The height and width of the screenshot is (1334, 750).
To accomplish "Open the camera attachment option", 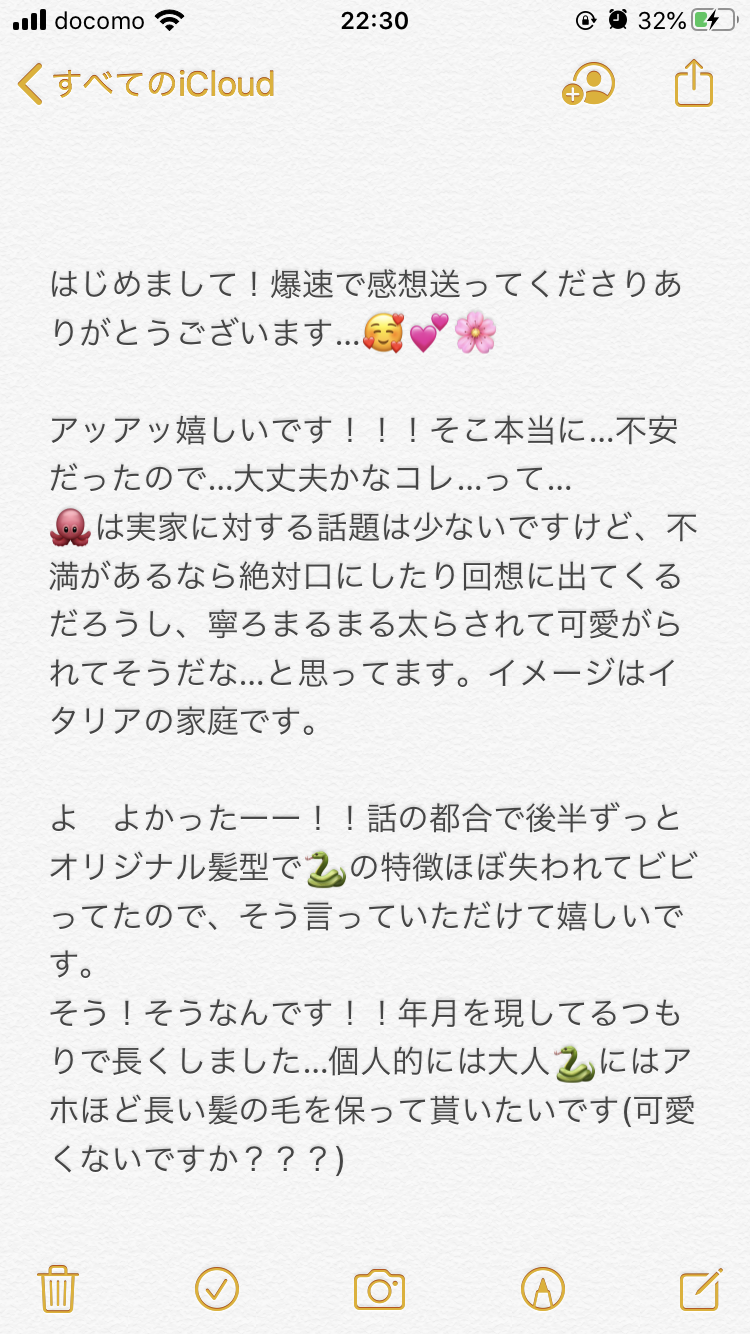I will 379,1288.
